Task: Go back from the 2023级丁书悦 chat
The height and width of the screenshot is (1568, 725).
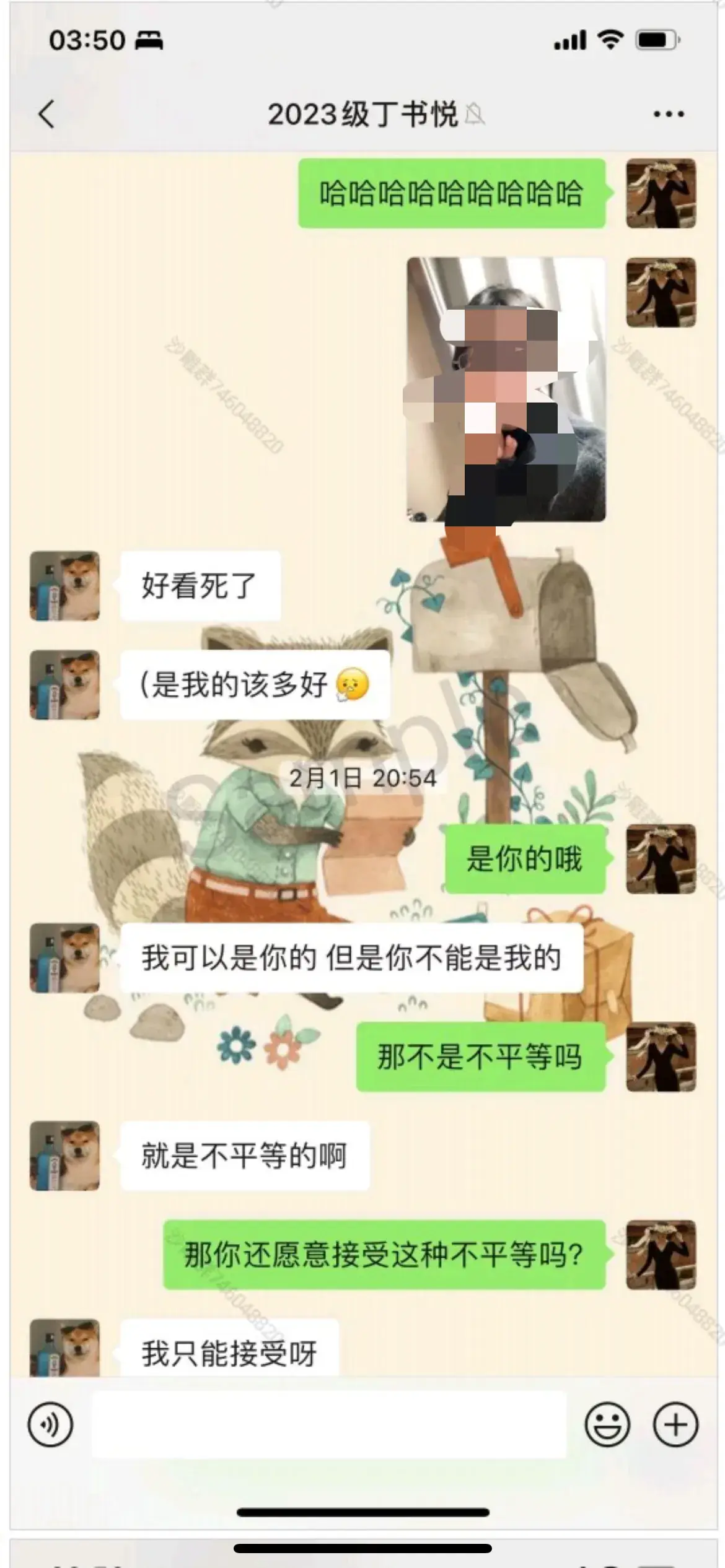Action: click(46, 114)
